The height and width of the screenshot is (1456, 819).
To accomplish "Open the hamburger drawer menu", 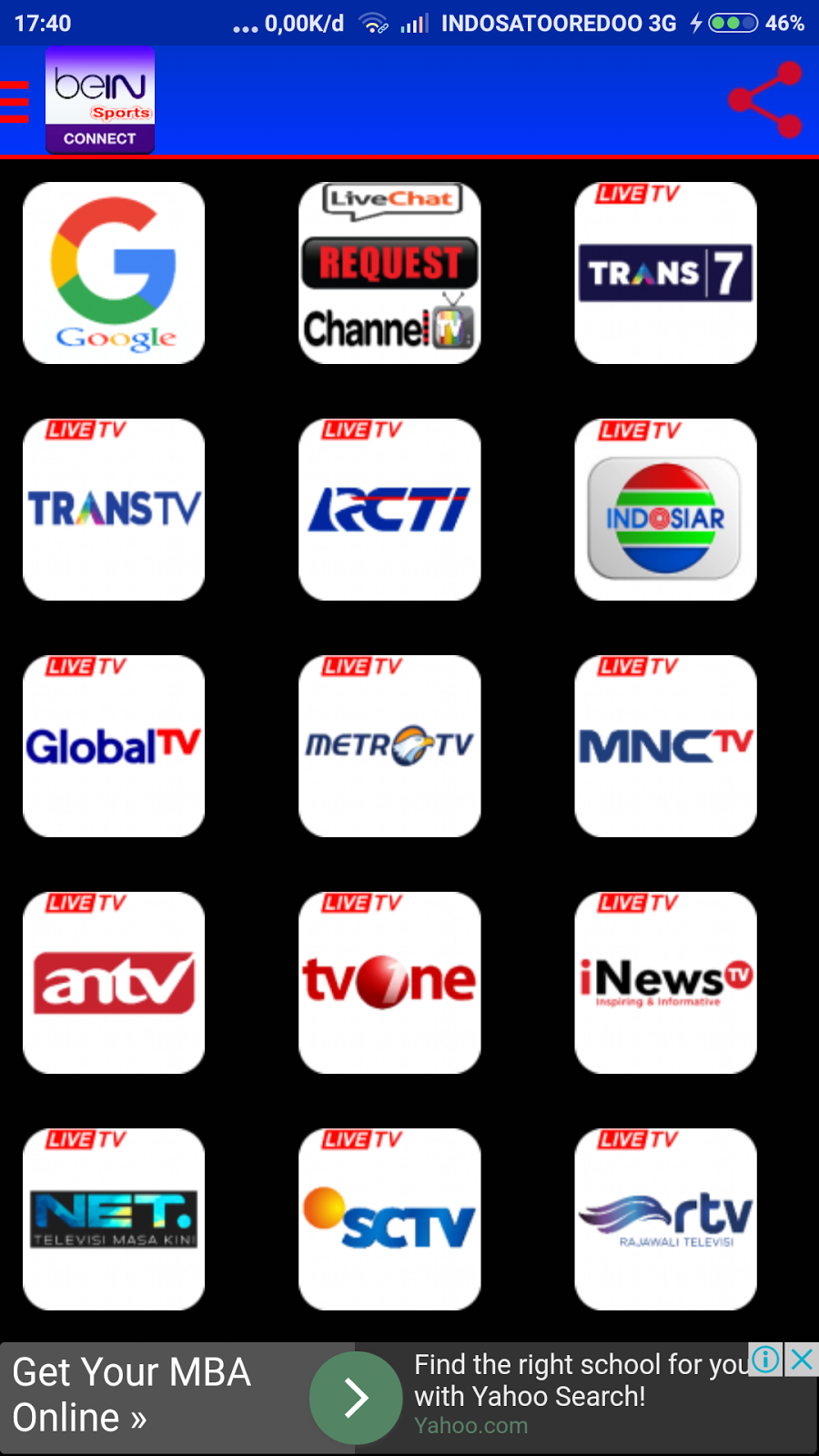I will tap(15, 101).
